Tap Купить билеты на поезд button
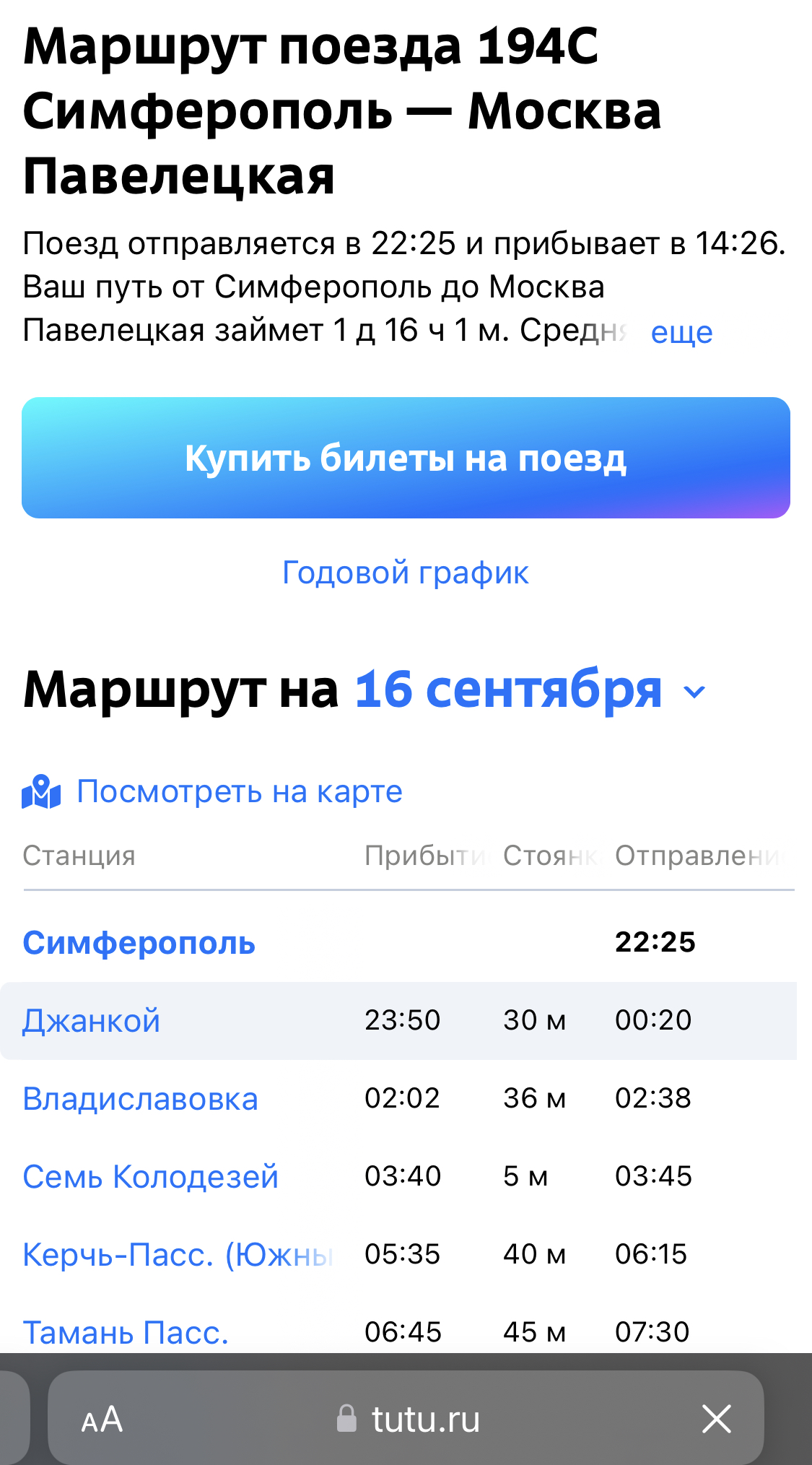The width and height of the screenshot is (812, 1465). point(406,458)
